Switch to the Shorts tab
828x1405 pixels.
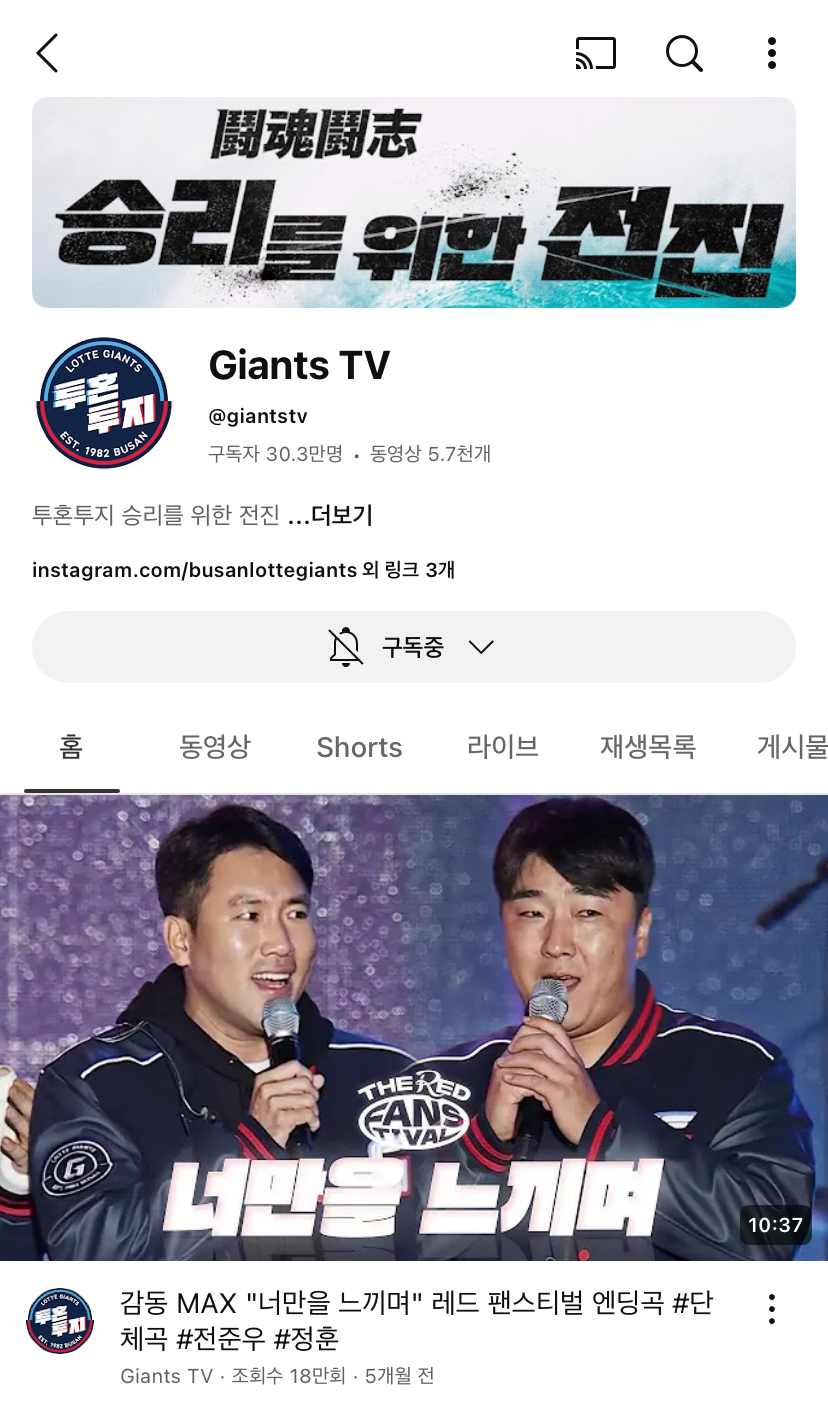(359, 747)
